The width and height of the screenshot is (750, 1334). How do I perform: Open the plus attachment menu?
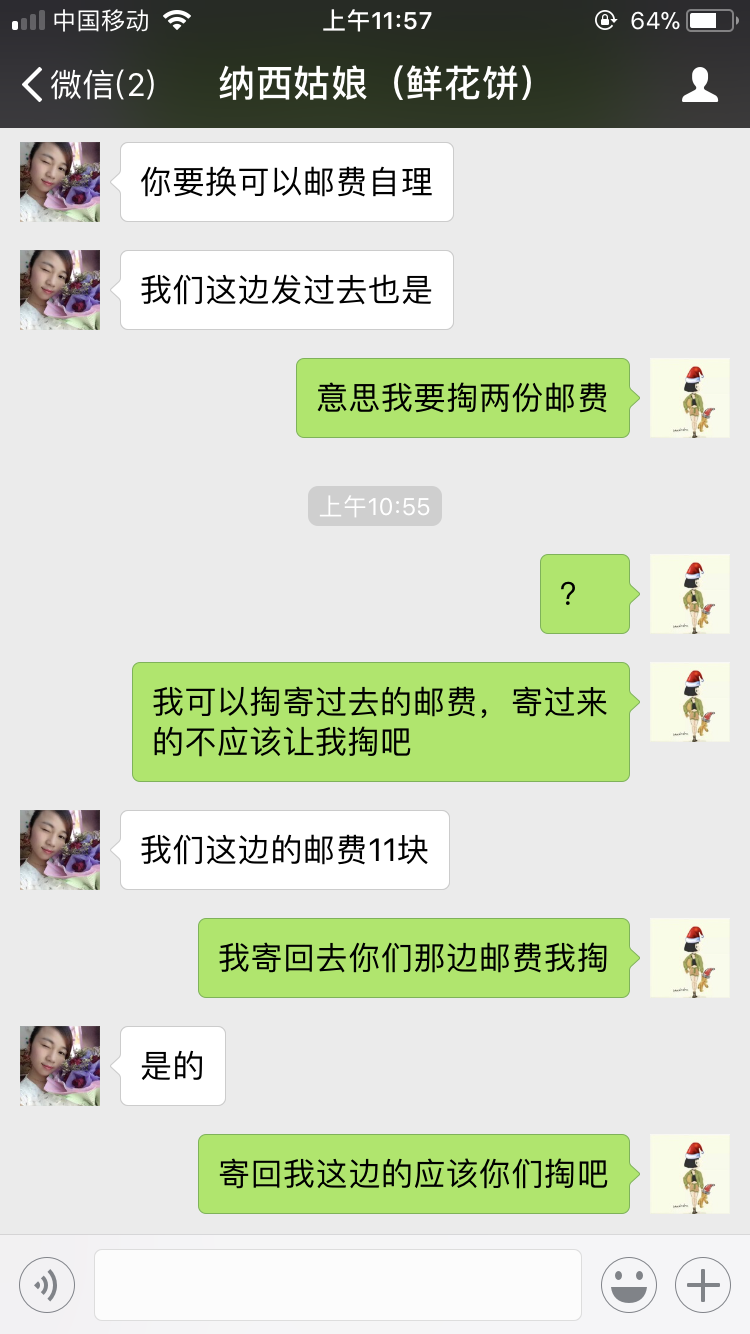click(703, 1285)
